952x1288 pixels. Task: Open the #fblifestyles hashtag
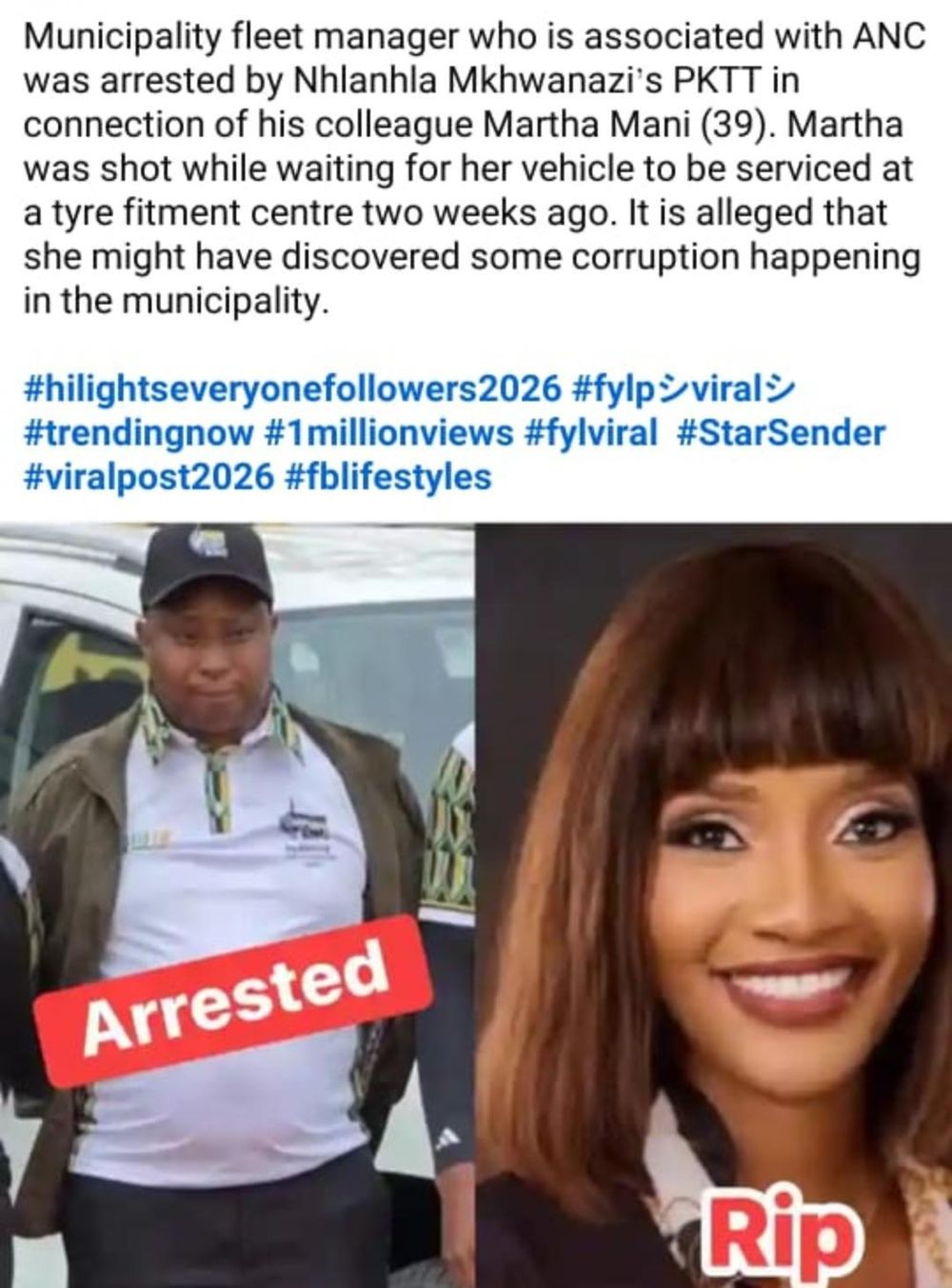click(x=387, y=475)
